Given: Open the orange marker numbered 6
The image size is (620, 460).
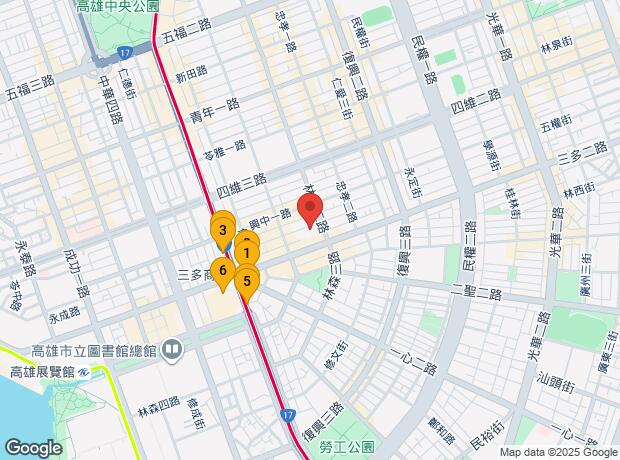Looking at the screenshot, I should [221, 269].
